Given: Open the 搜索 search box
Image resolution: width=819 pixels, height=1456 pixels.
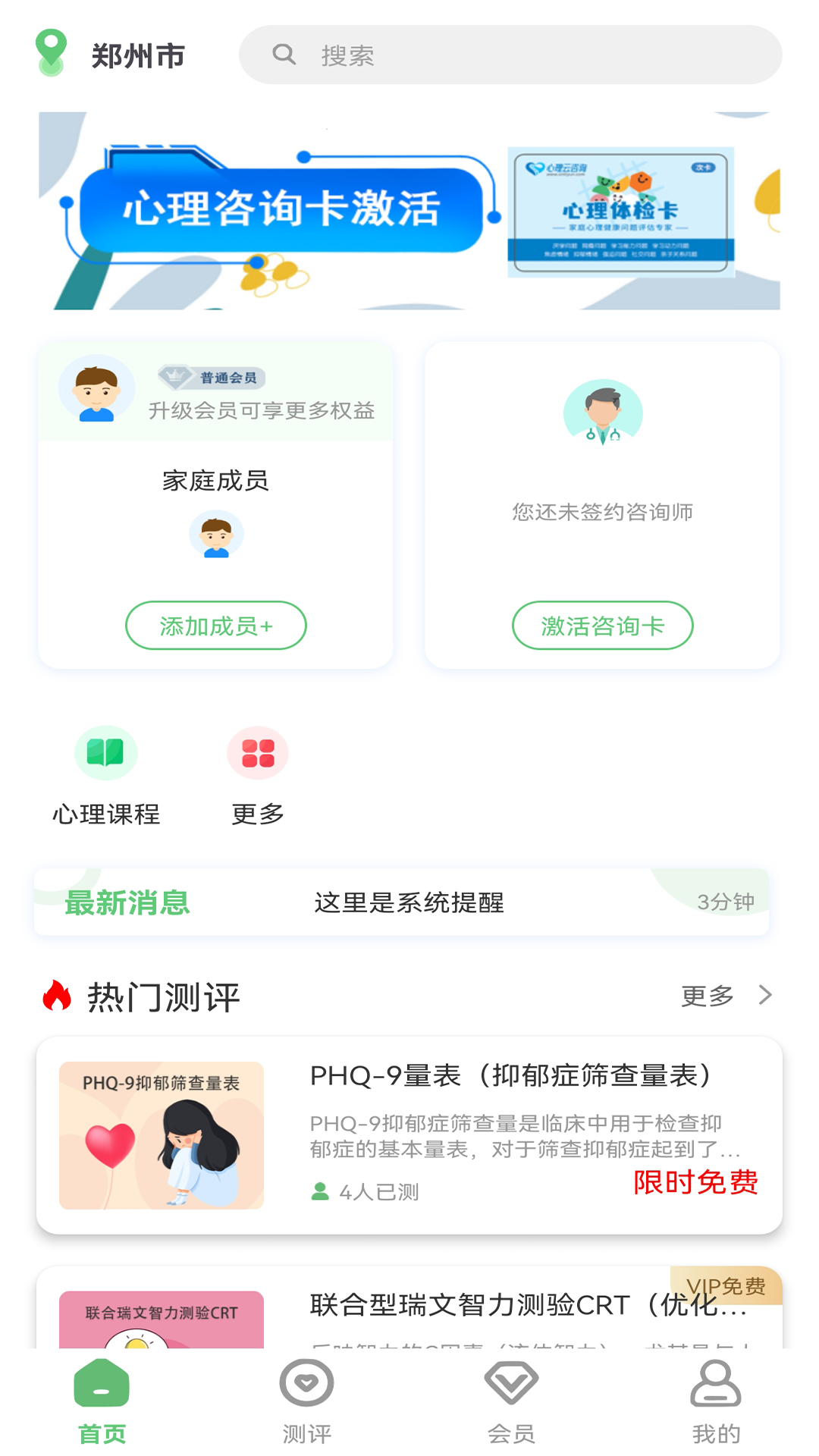Looking at the screenshot, I should click(x=510, y=55).
